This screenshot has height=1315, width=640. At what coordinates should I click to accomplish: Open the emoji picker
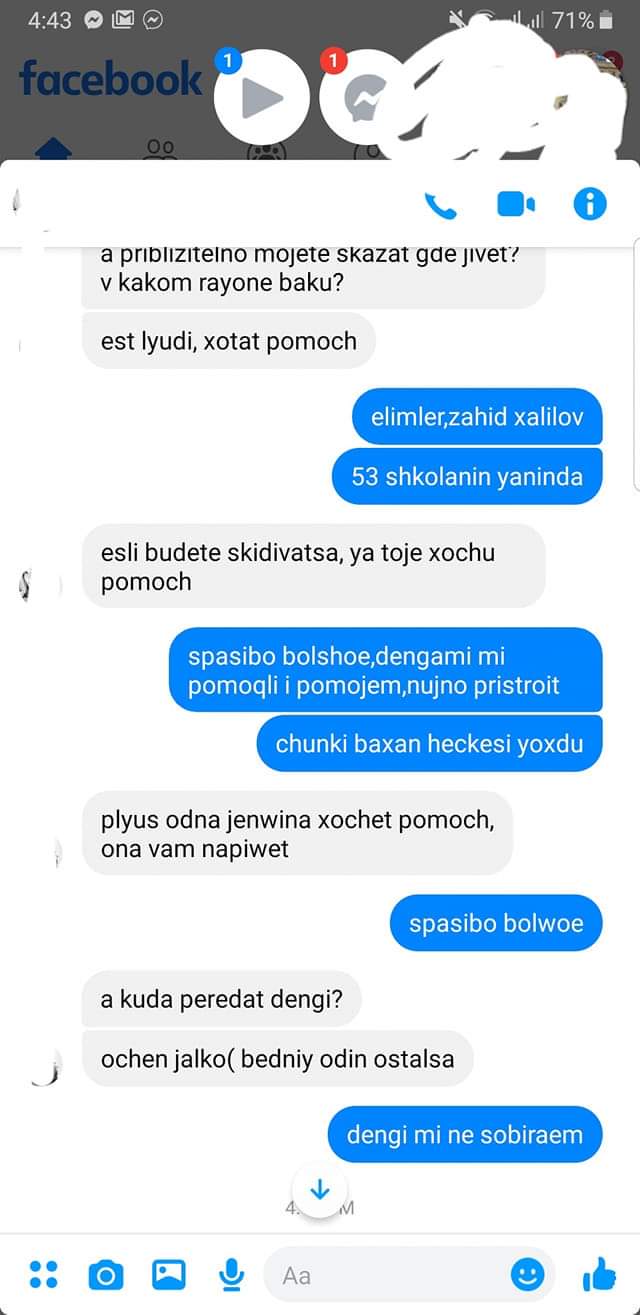(527, 1274)
